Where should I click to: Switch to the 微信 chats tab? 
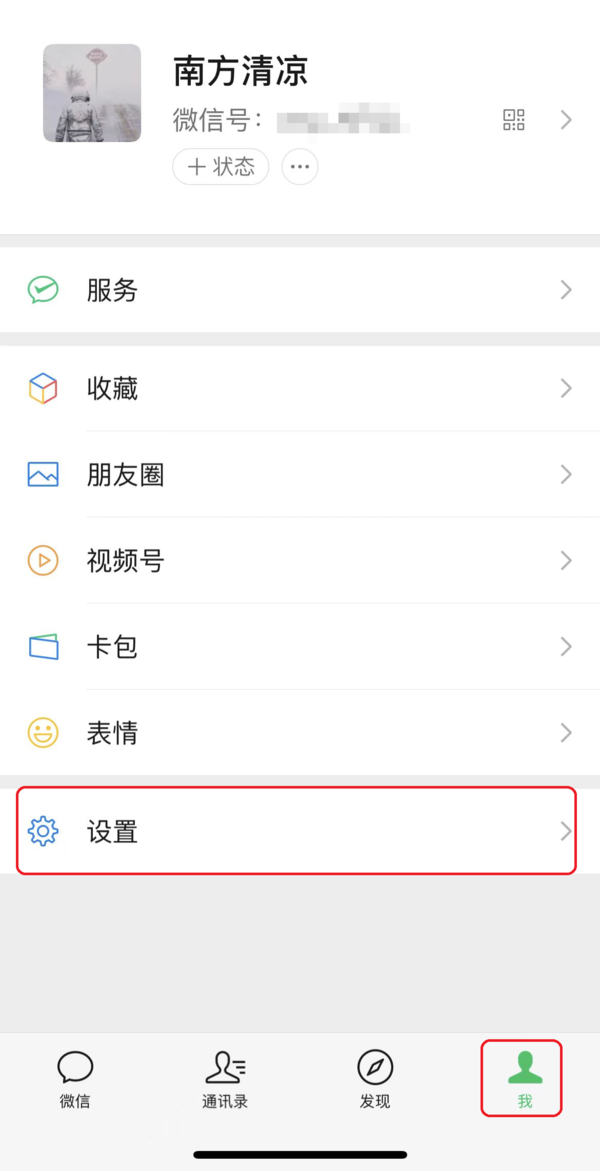[x=75, y=1080]
